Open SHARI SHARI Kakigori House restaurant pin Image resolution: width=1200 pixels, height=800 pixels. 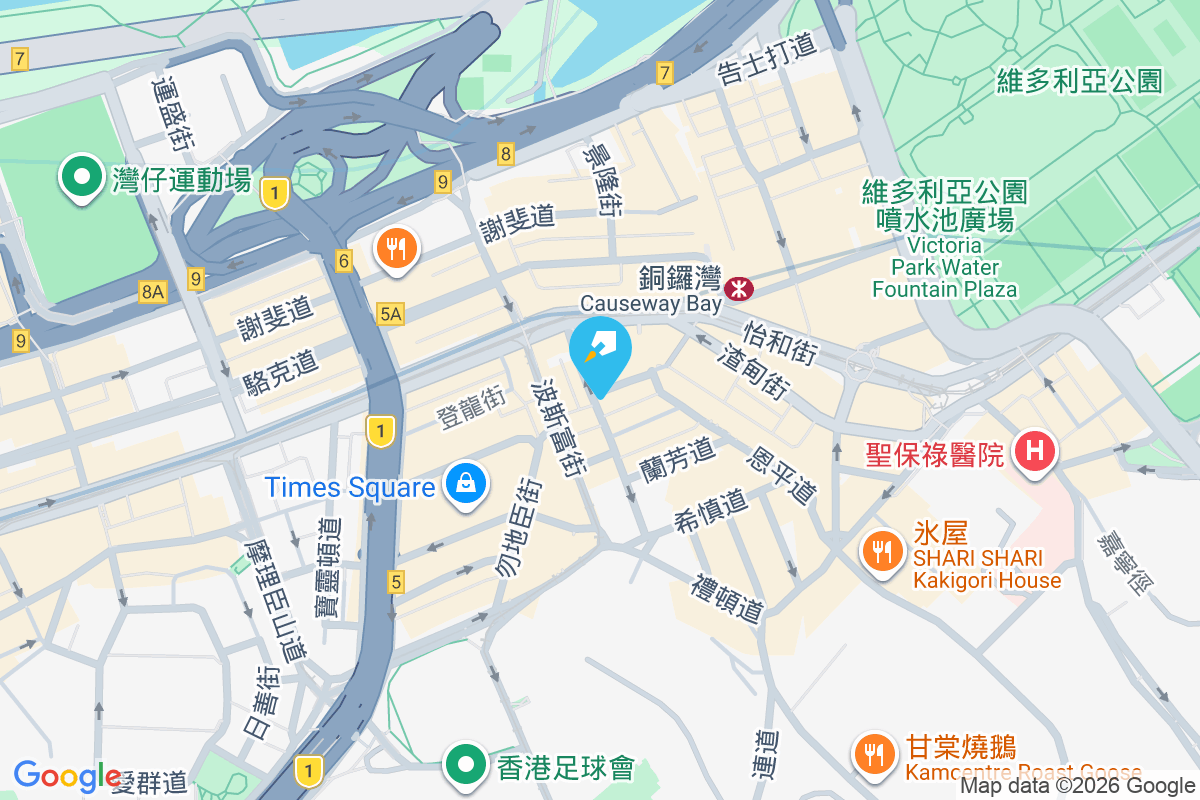pos(881,553)
